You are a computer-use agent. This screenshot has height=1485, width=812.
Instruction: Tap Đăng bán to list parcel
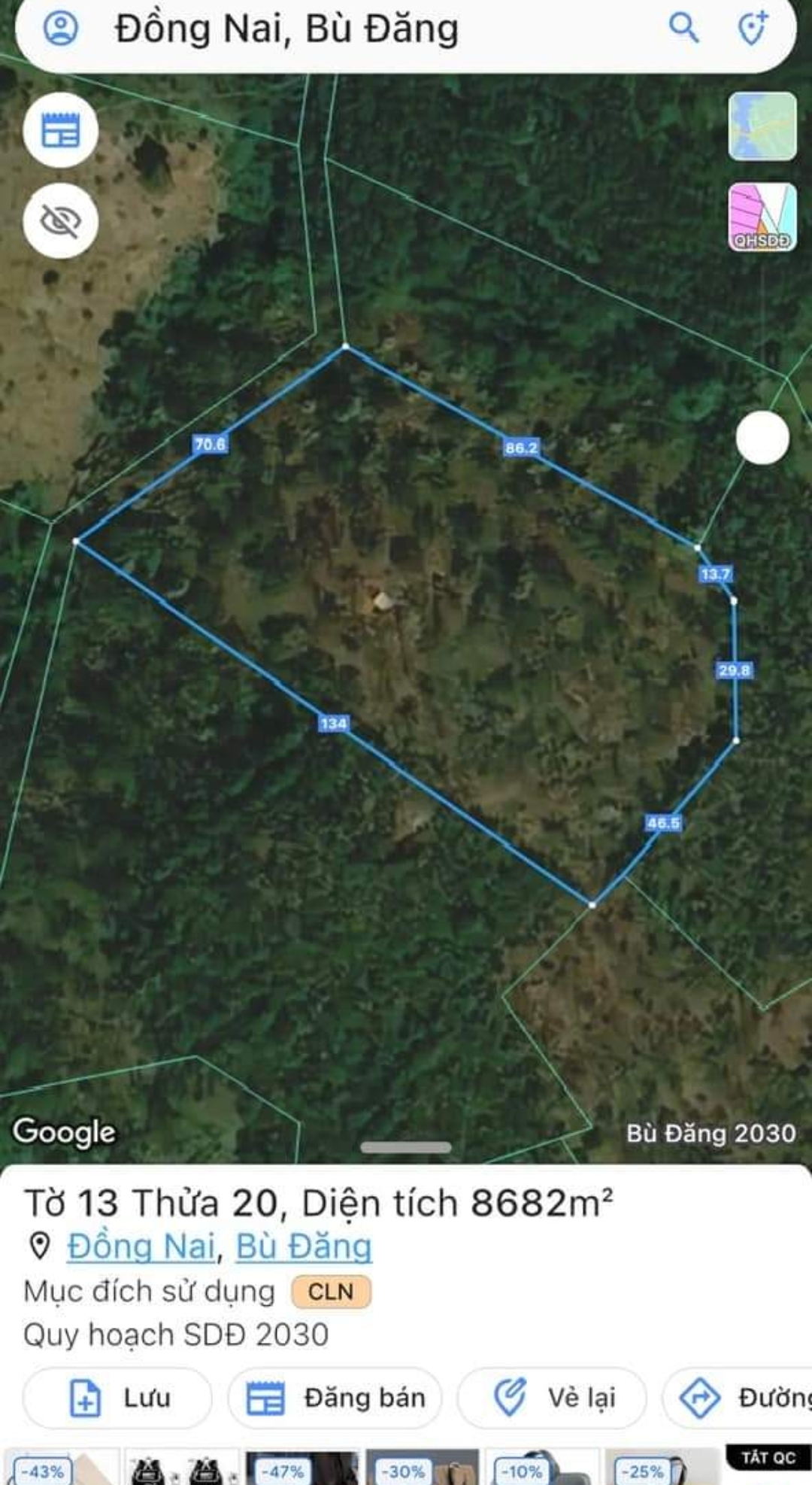tap(335, 1398)
